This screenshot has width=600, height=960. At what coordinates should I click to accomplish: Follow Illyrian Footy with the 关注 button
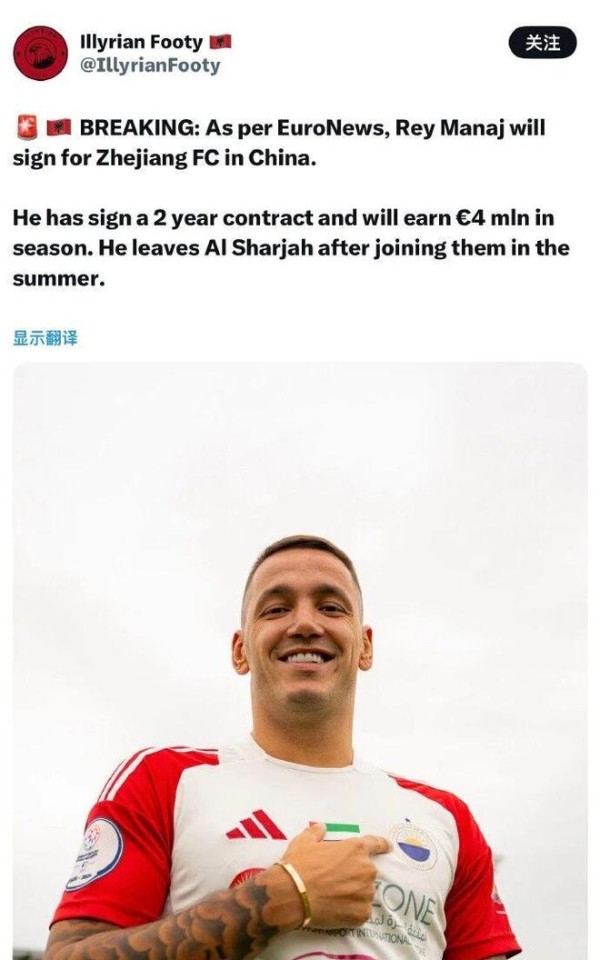[542, 42]
